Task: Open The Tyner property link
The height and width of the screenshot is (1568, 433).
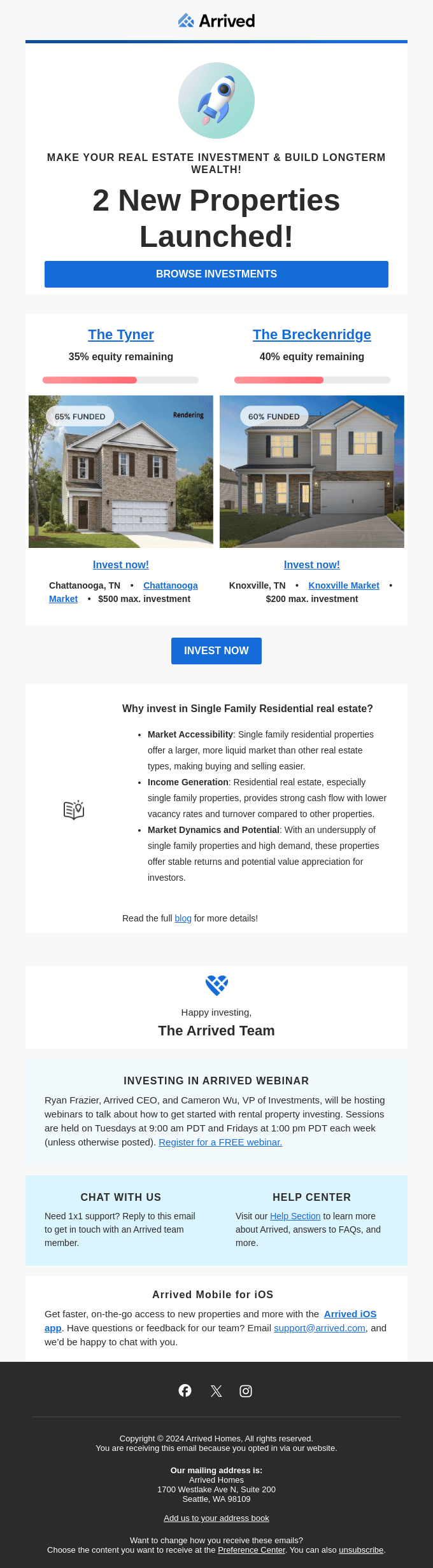Action: point(121,335)
